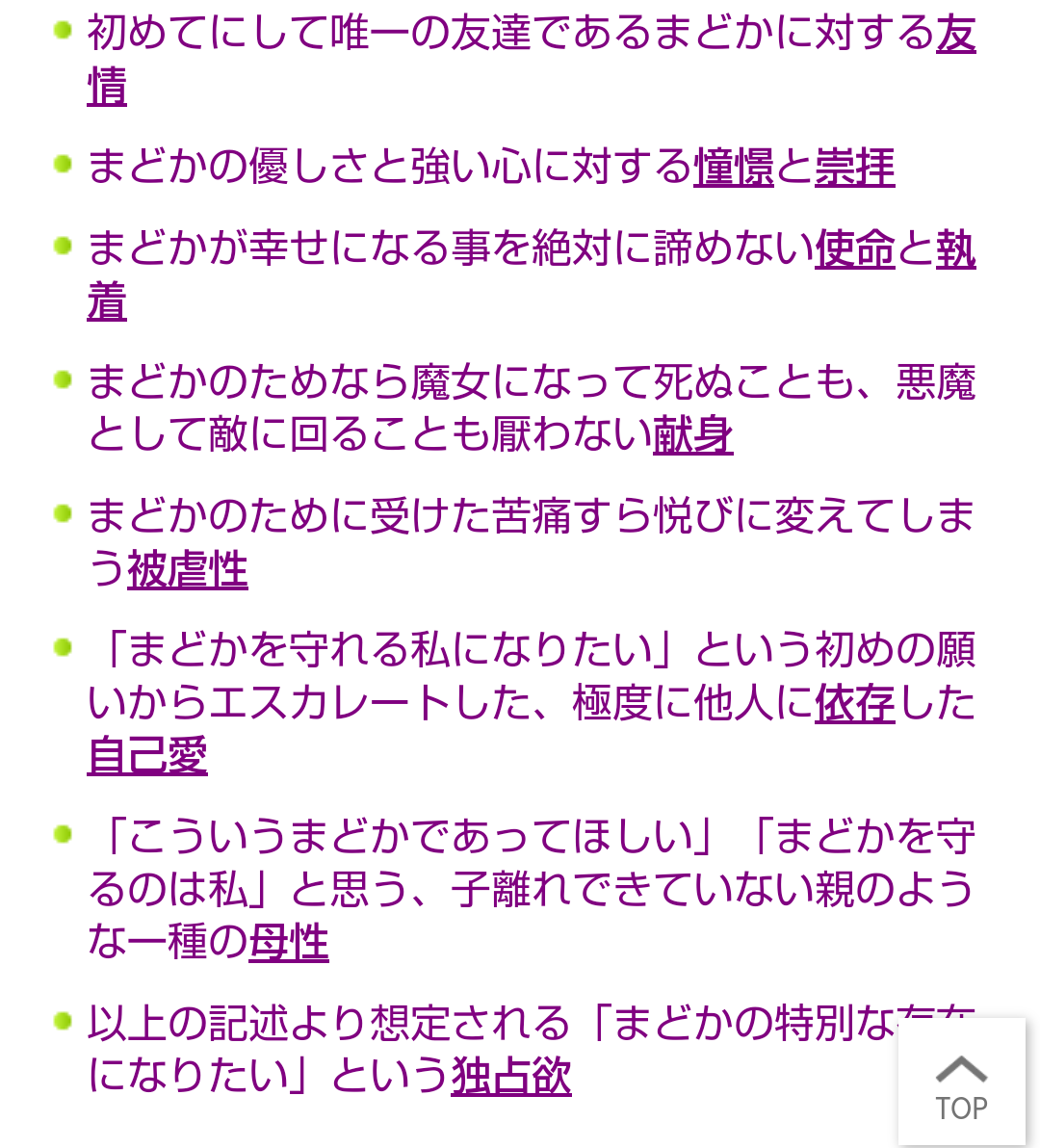Screen dimensions: 1040x1148
Task: Tap the 執着 link
Action: point(955,249)
